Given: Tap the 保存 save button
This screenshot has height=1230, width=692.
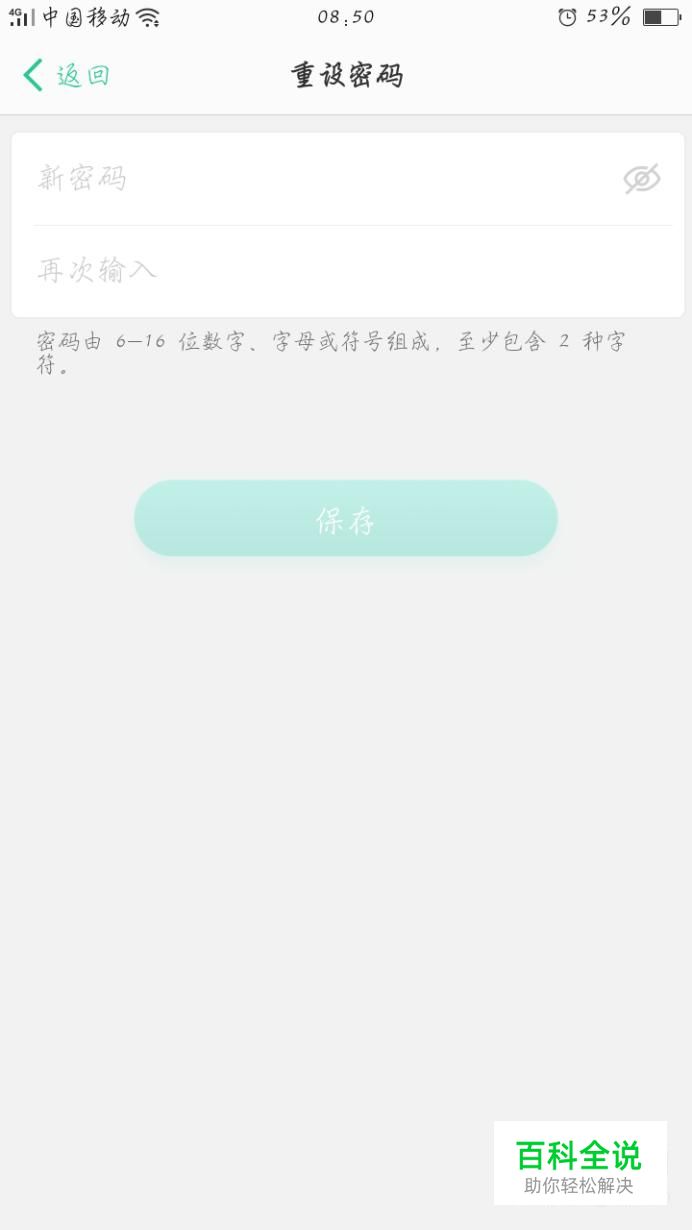Looking at the screenshot, I should [x=346, y=519].
